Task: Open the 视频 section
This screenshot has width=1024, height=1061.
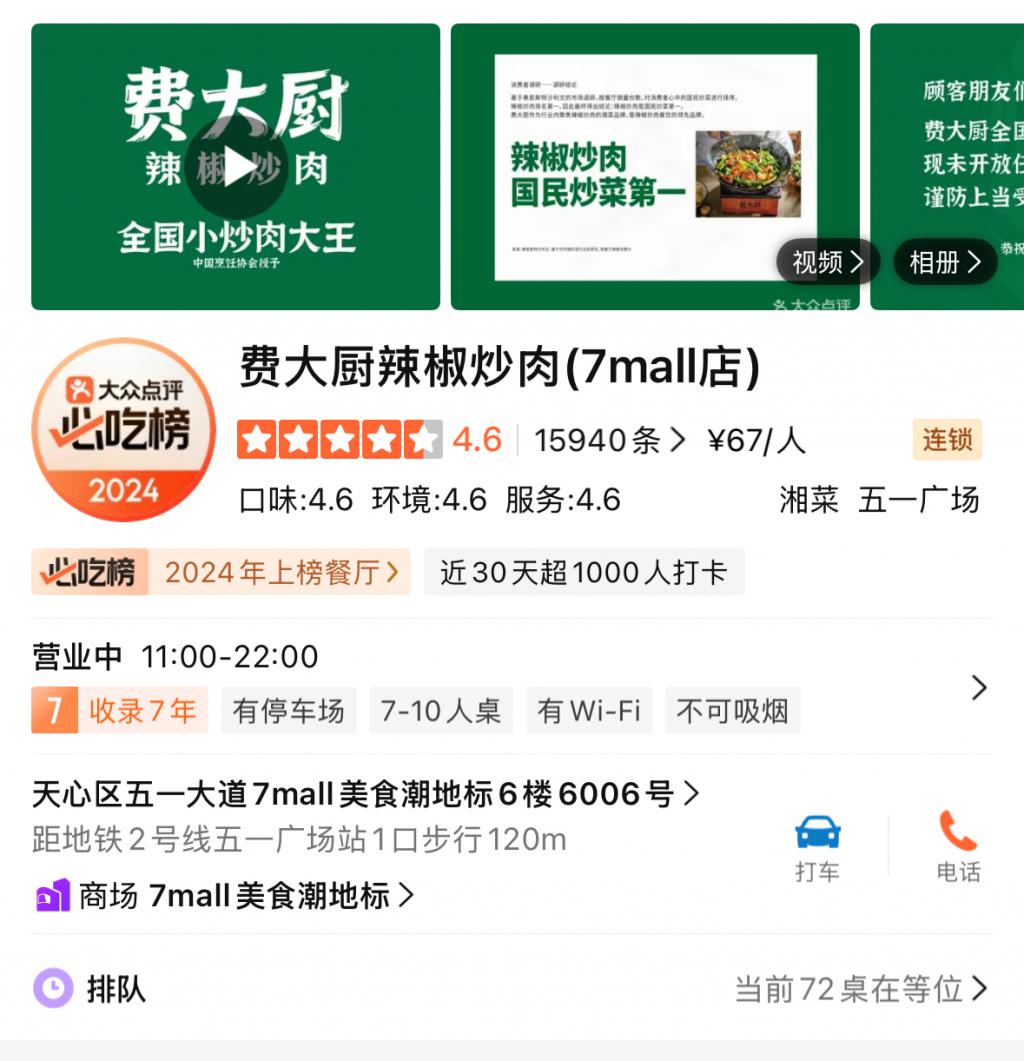Action: pos(827,263)
